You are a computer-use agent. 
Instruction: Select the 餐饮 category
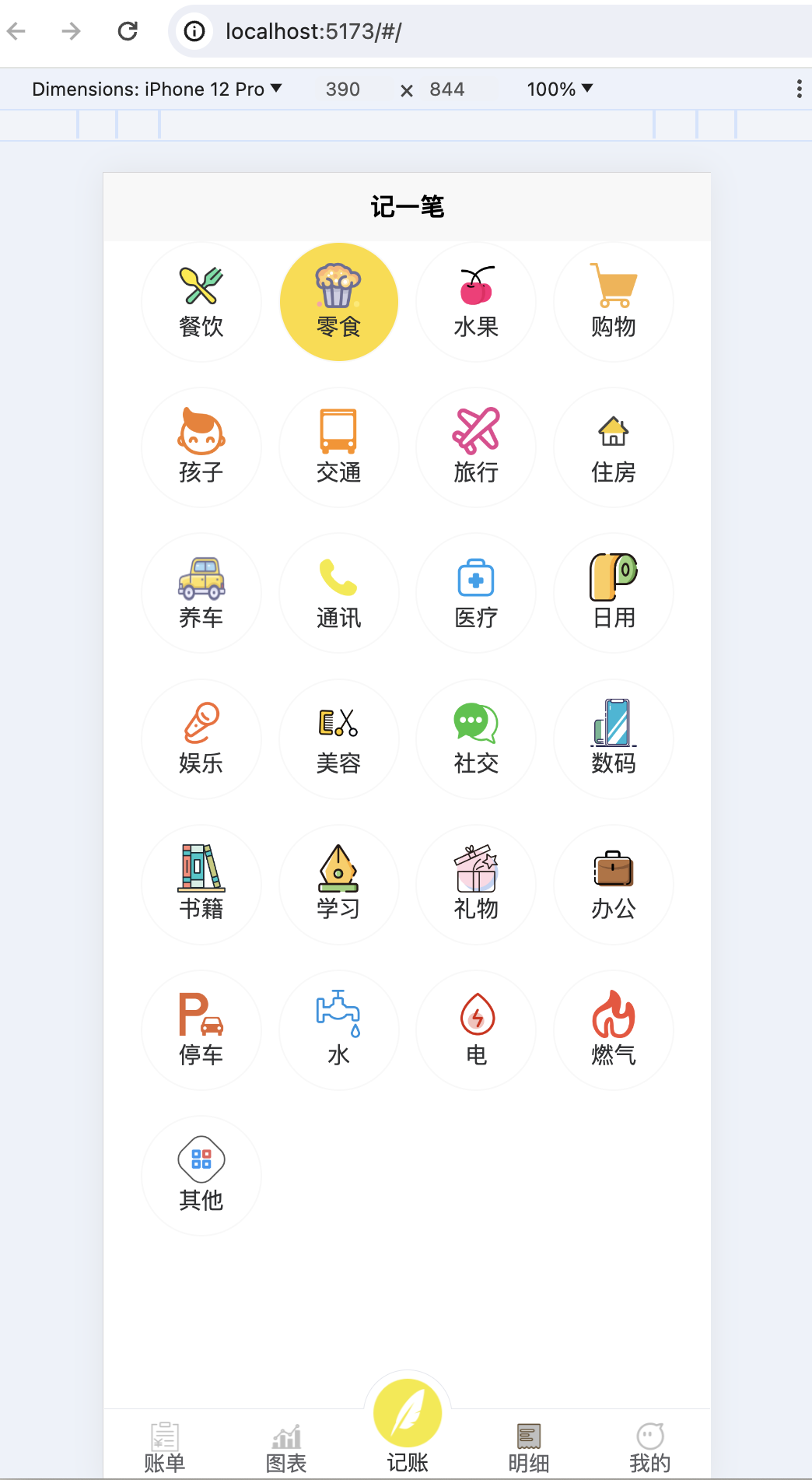201,302
